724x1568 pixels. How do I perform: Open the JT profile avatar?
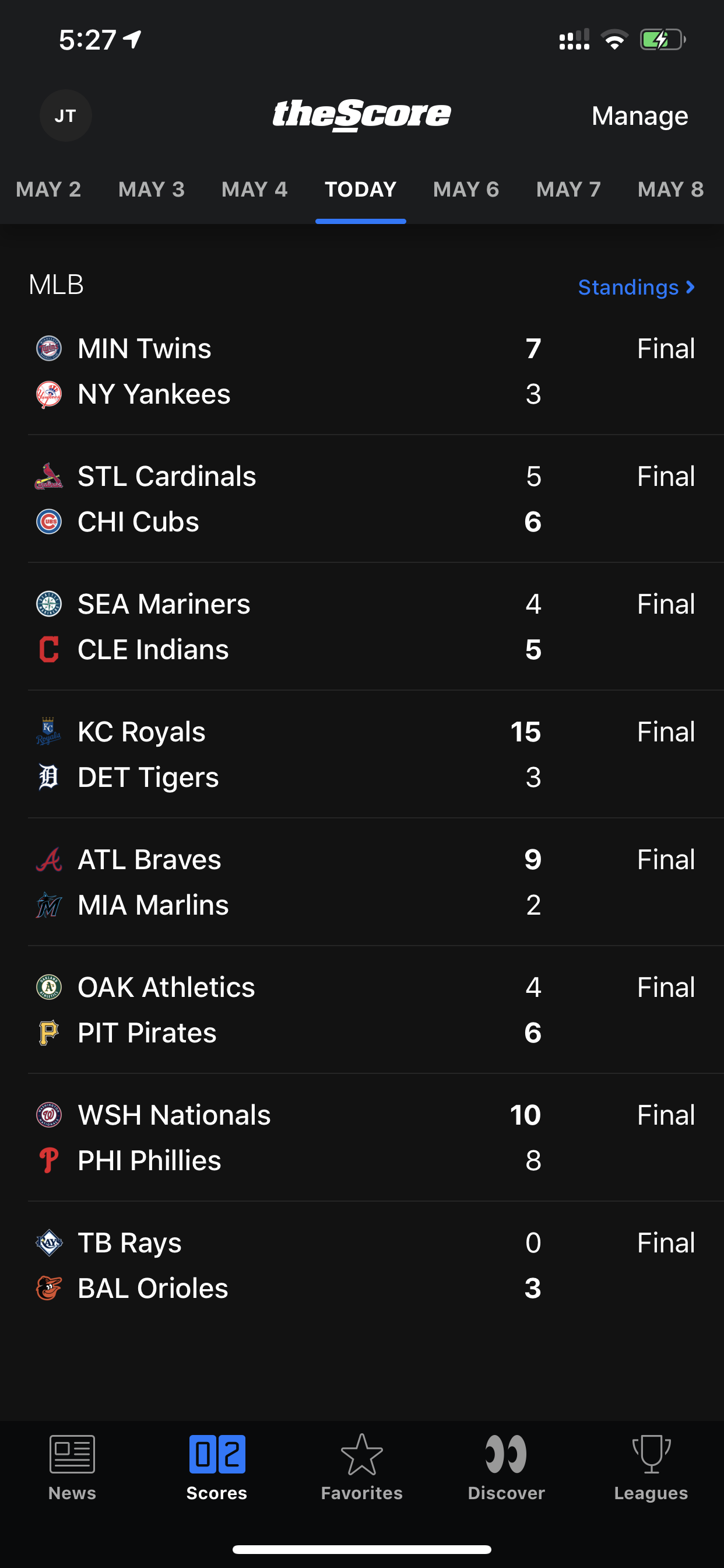click(x=66, y=116)
